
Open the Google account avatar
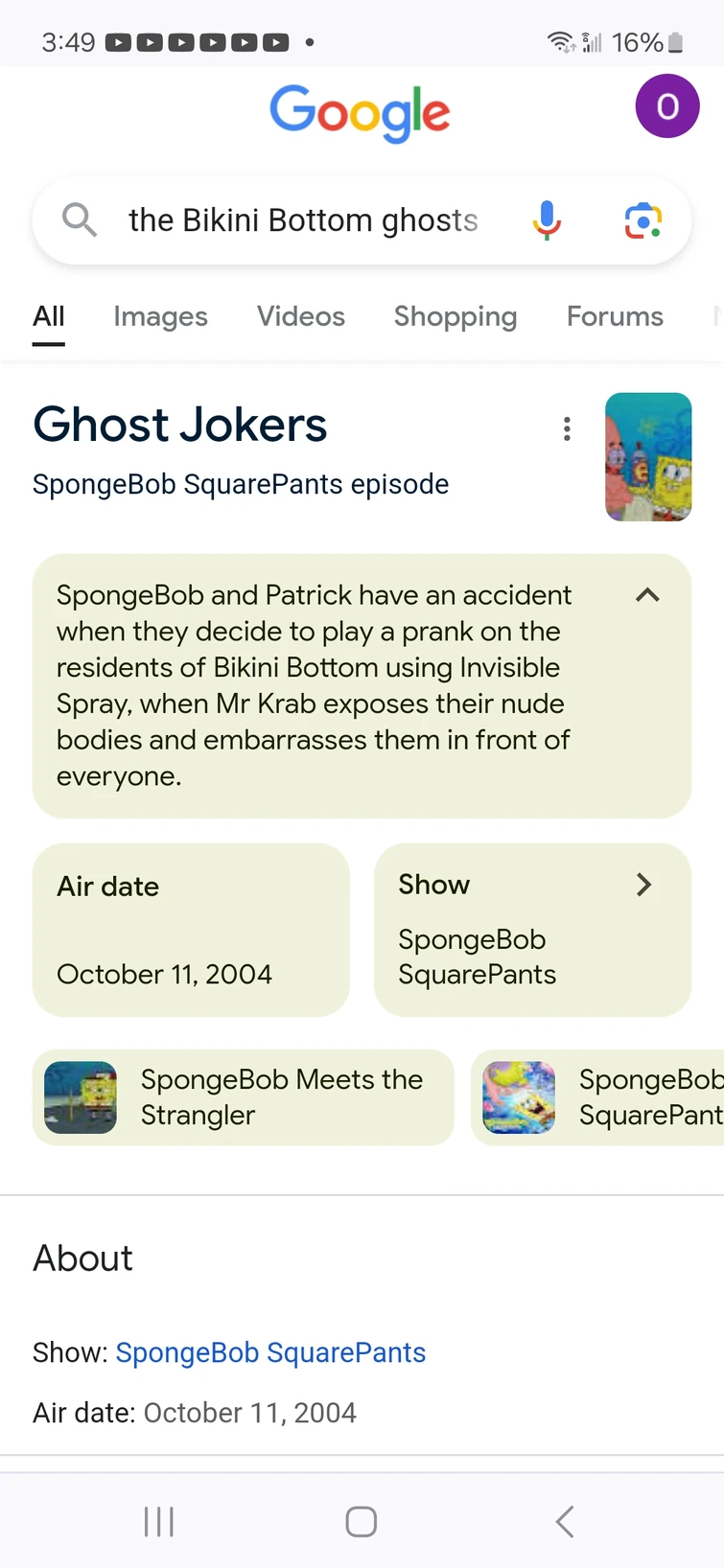[666, 106]
